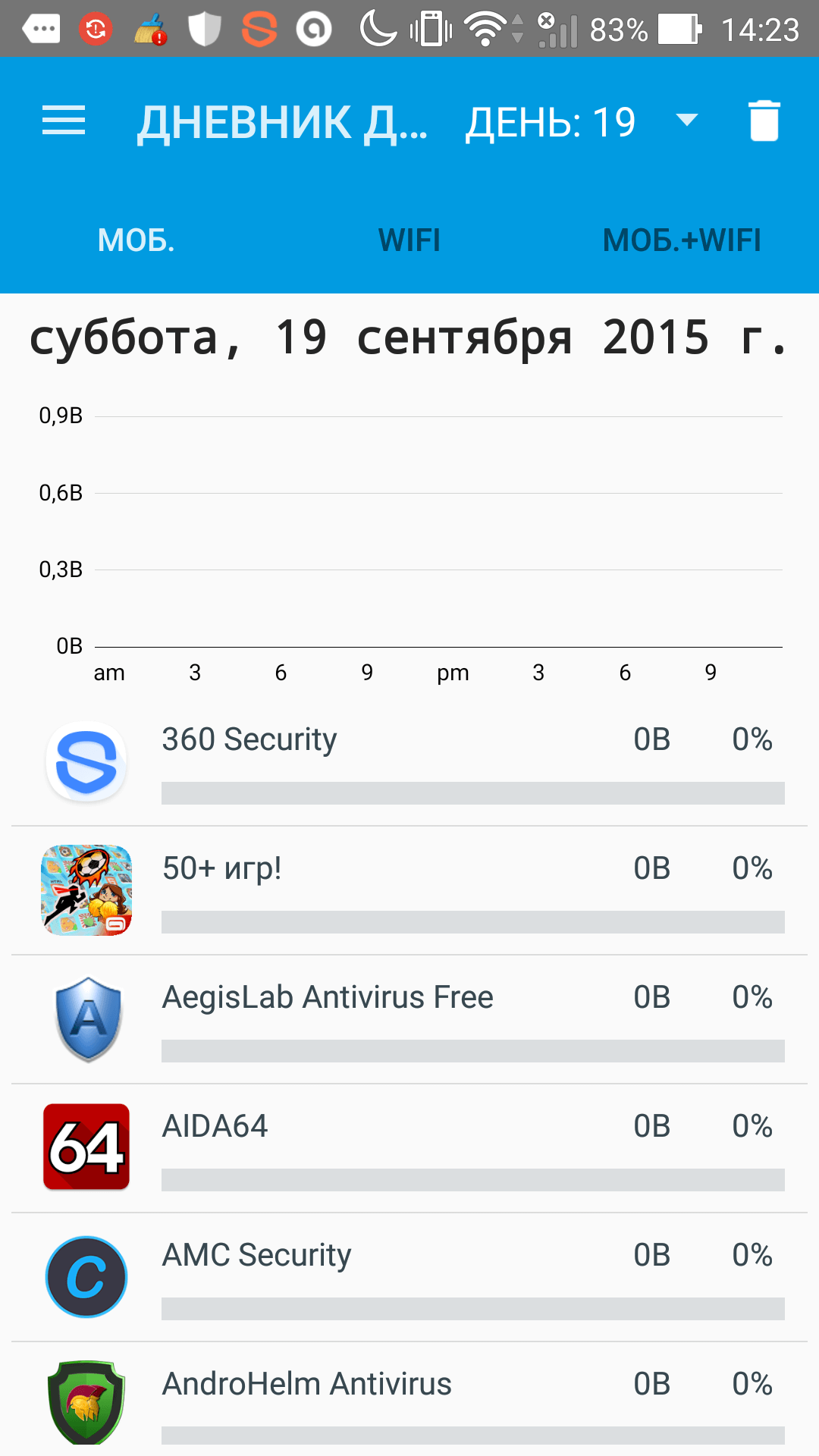
Task: Open the 50+ игр! row
Action: (409, 890)
